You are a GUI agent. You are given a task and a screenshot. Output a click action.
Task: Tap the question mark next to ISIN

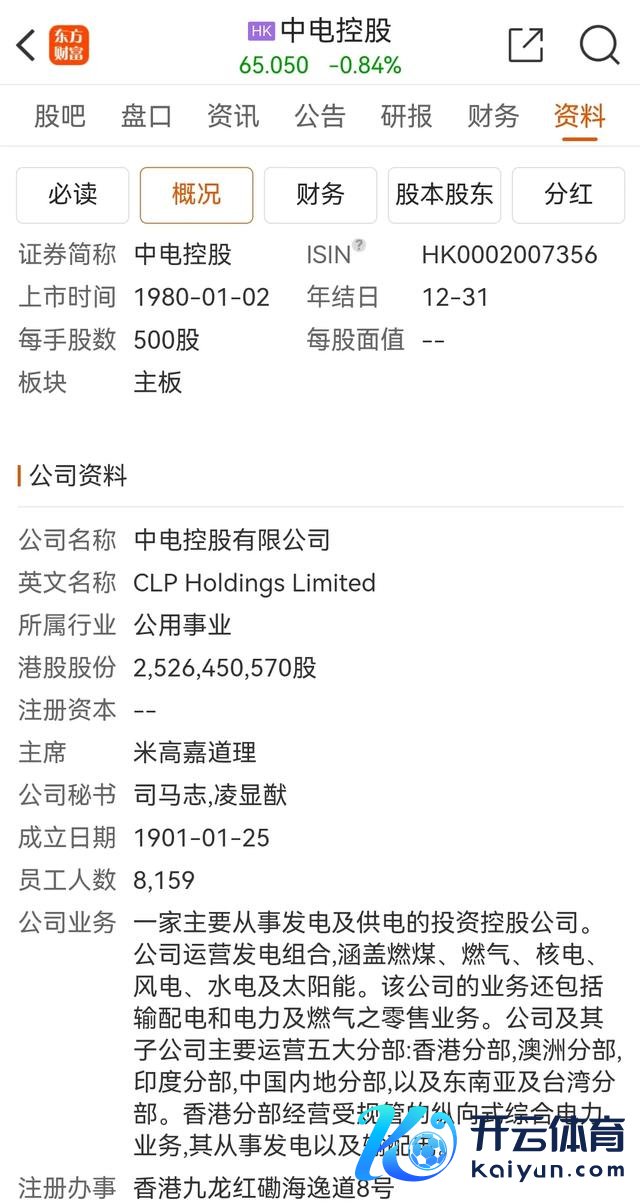[359, 245]
